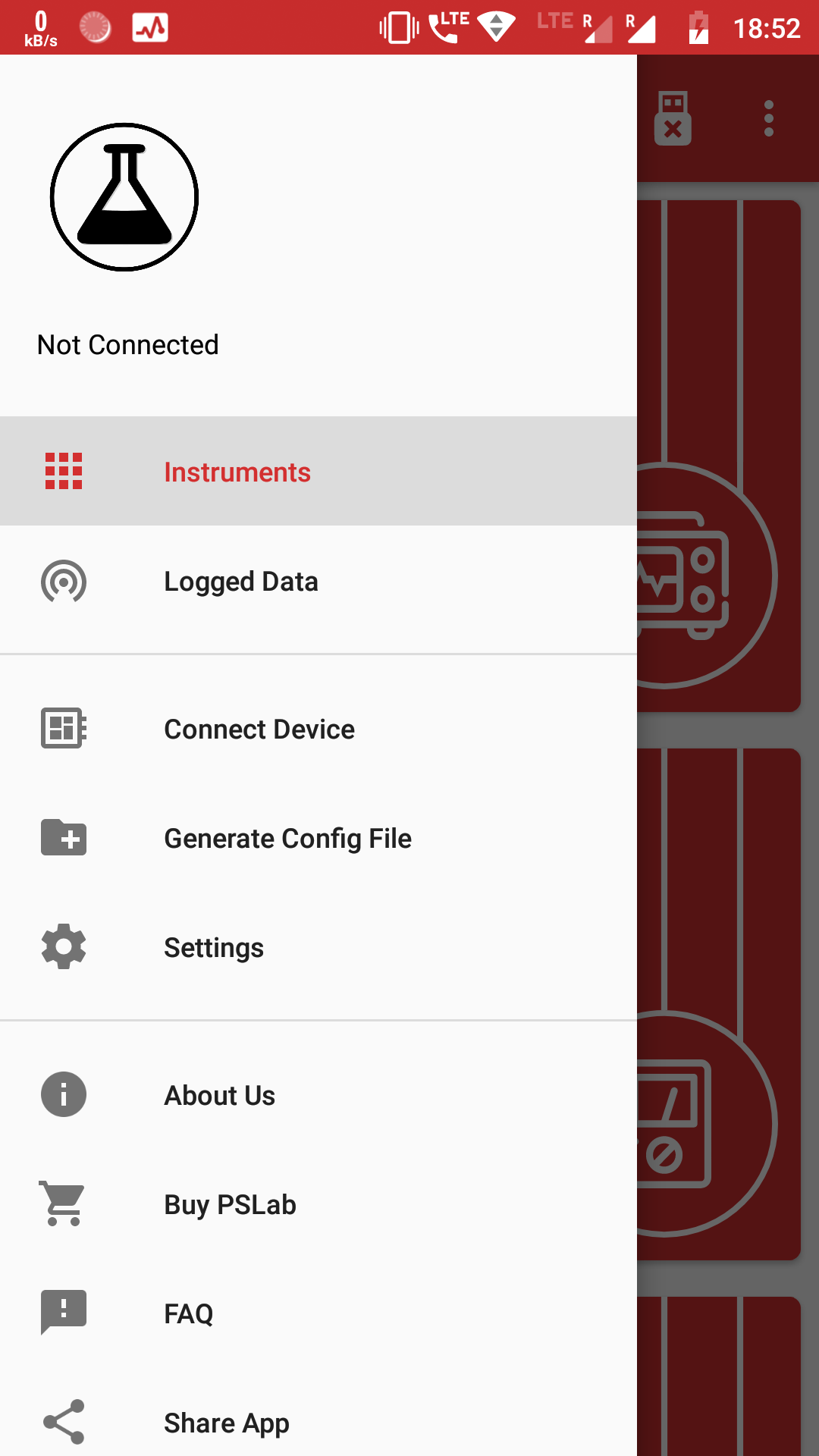Select the Logged Data menu entry
The image size is (819, 1456).
[x=241, y=581]
